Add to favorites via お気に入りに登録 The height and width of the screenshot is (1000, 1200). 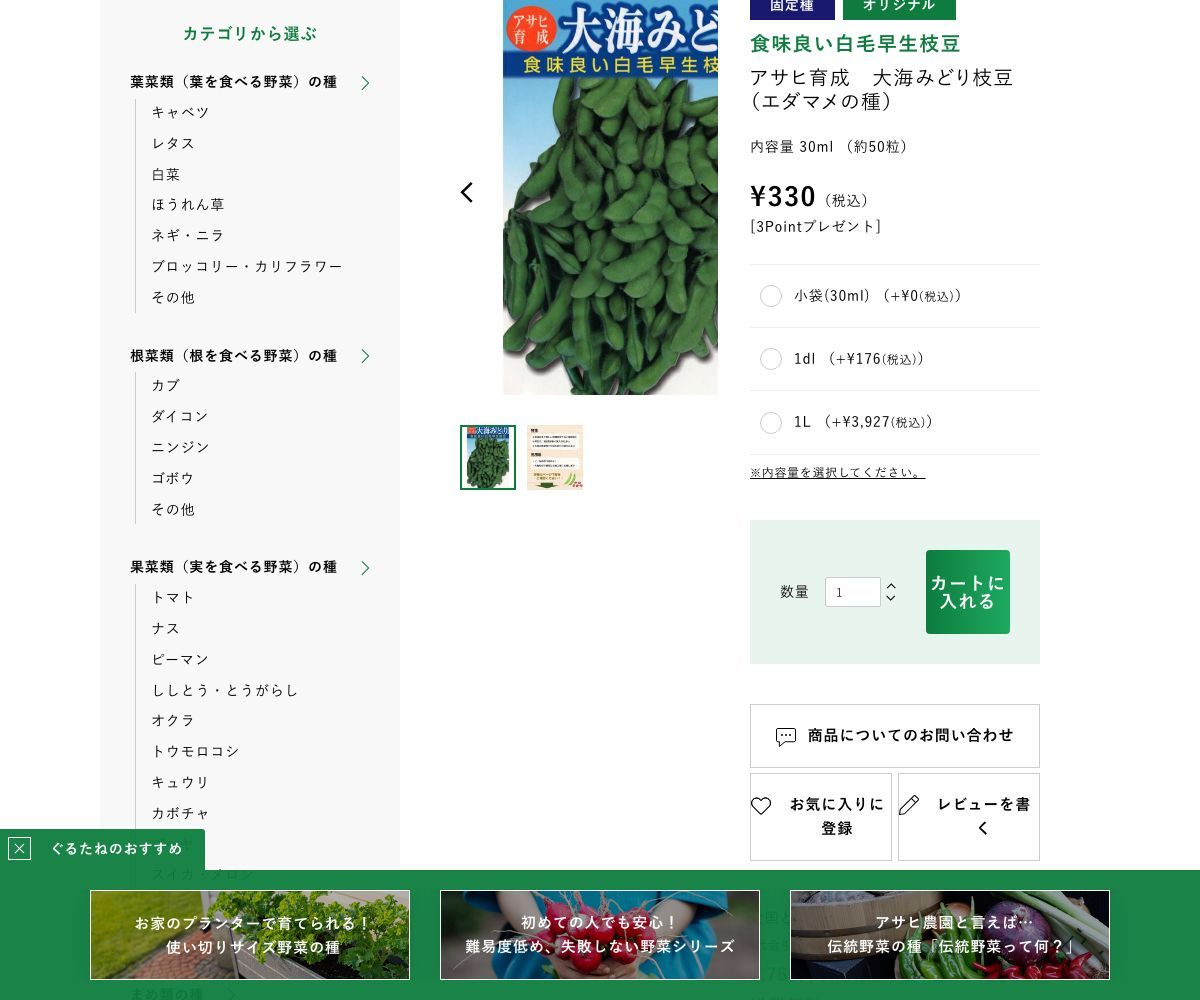[x=820, y=817]
